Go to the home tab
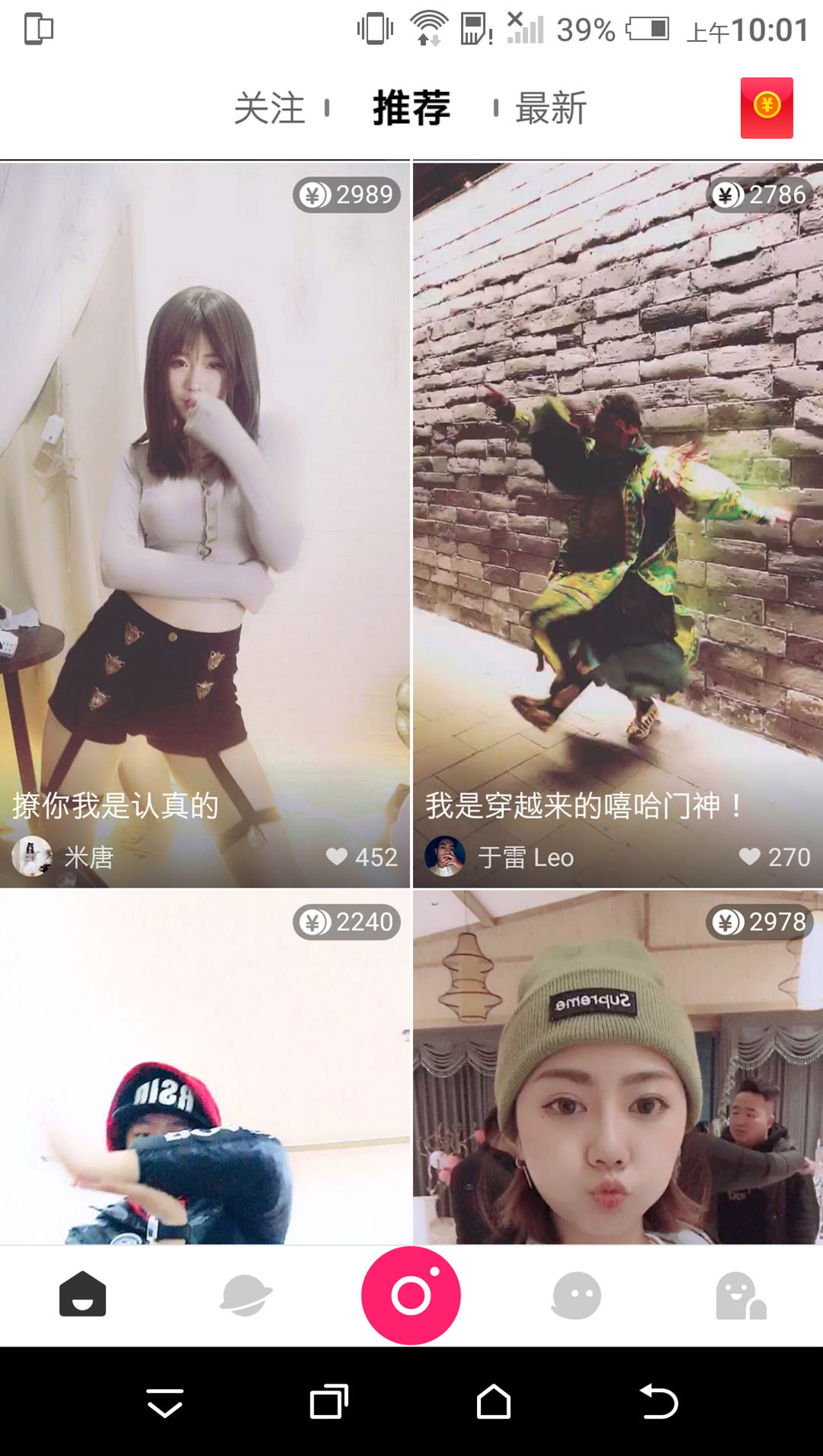Image resolution: width=823 pixels, height=1456 pixels. click(x=83, y=1294)
